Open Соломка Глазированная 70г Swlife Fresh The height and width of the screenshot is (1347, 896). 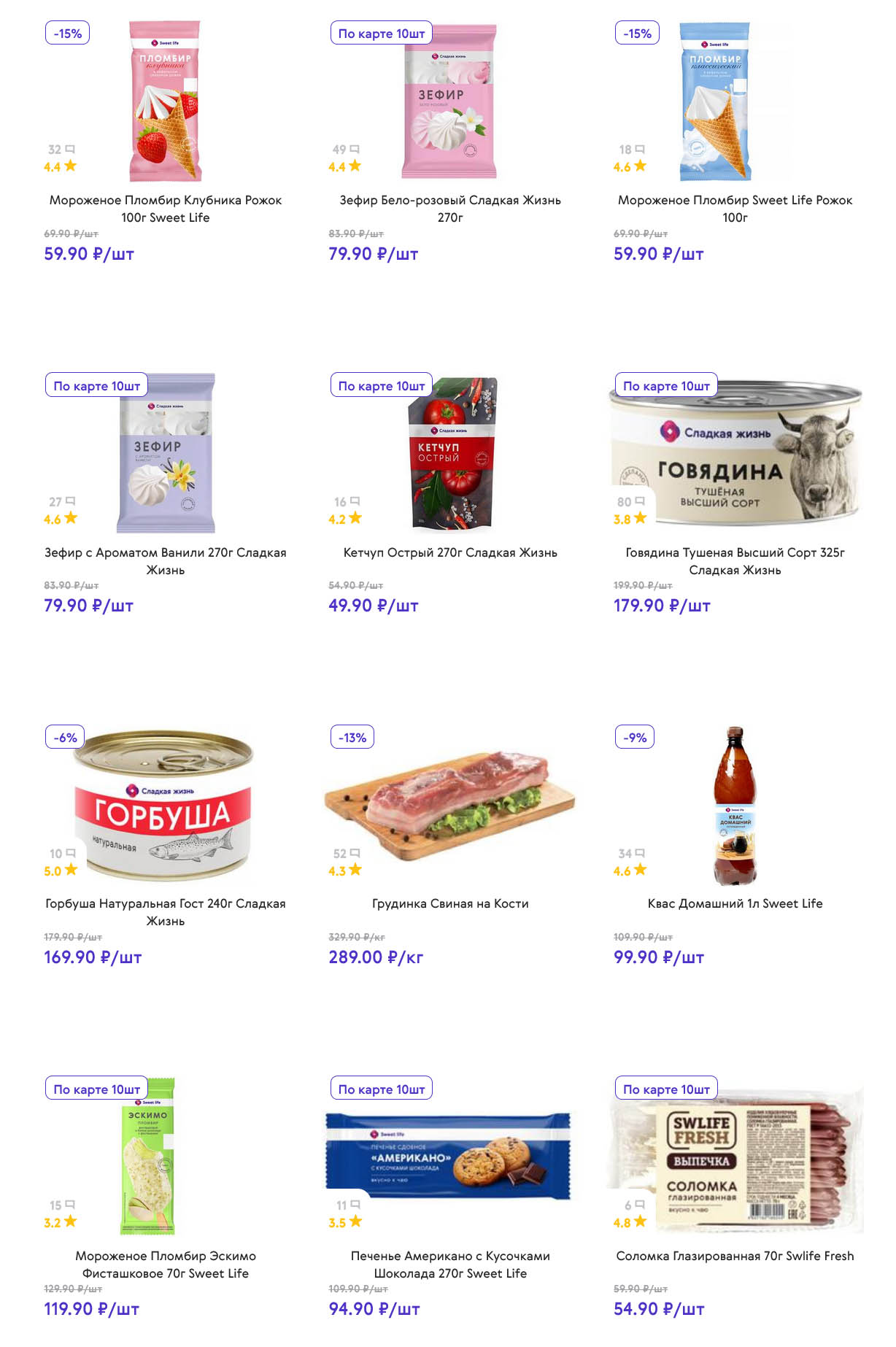pyautogui.click(x=734, y=1256)
